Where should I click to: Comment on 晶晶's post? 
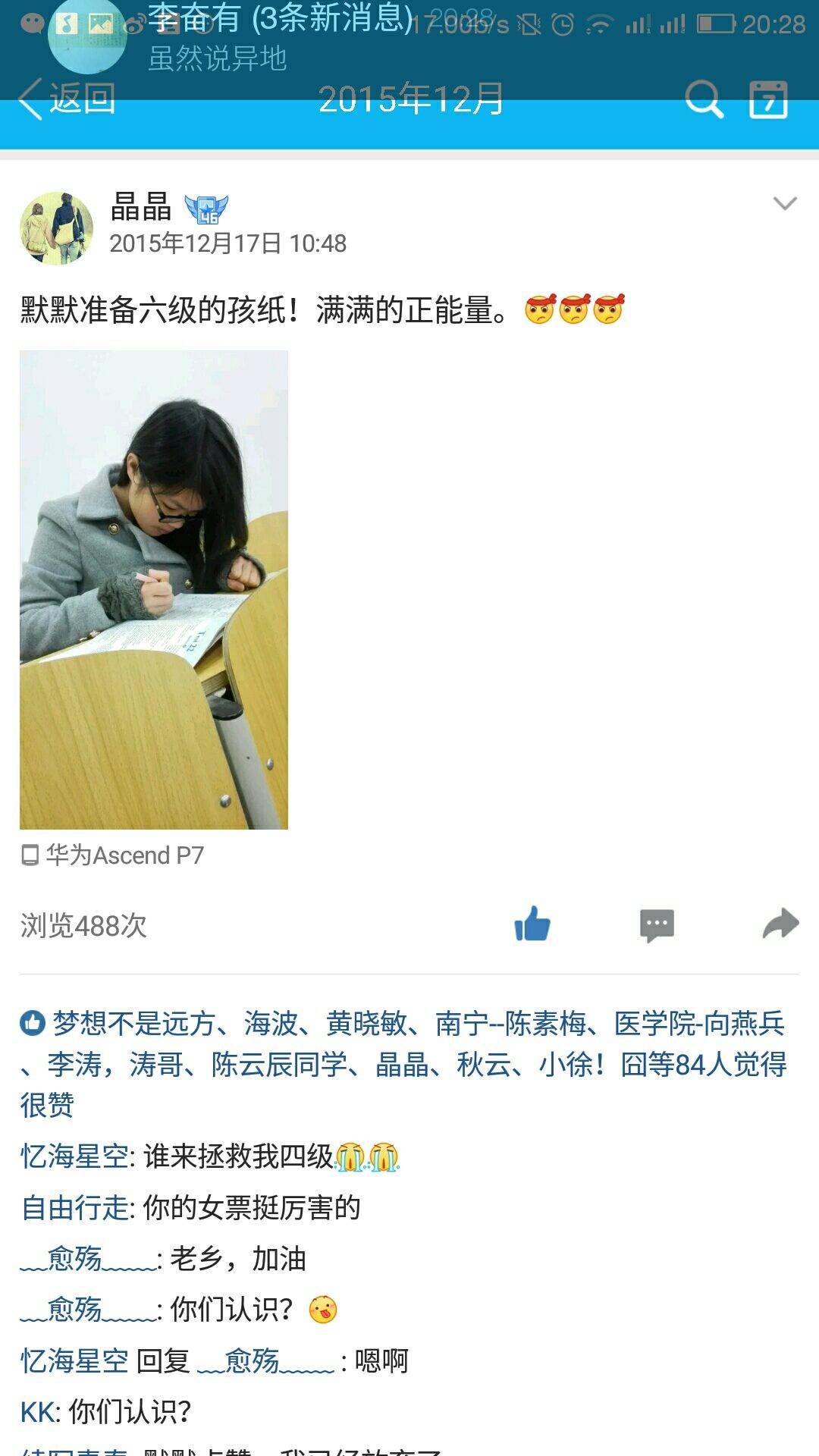(x=657, y=924)
